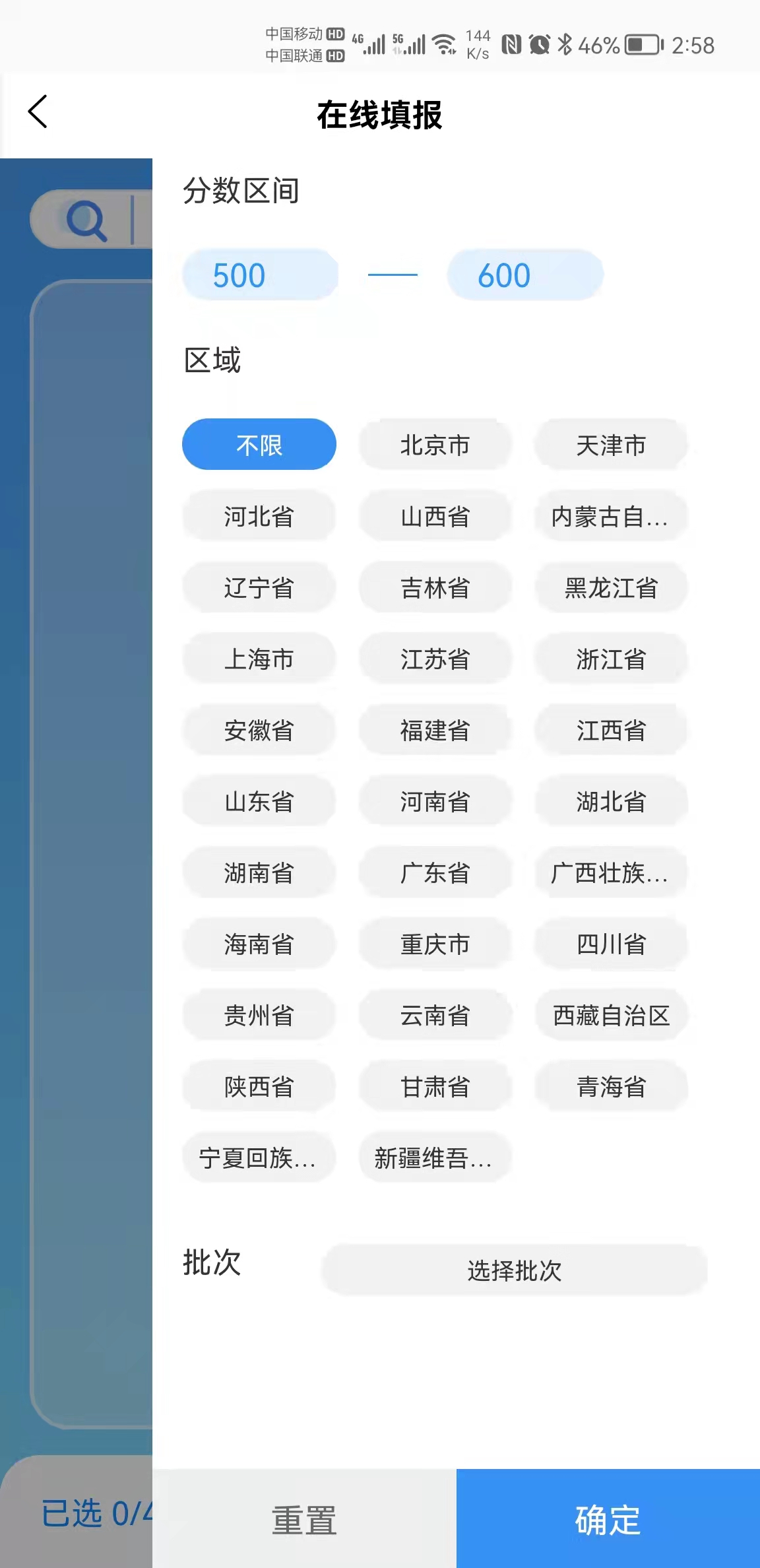The height and width of the screenshot is (1568, 760).
Task: Edit the maximum score field showing 600
Action: pos(525,275)
